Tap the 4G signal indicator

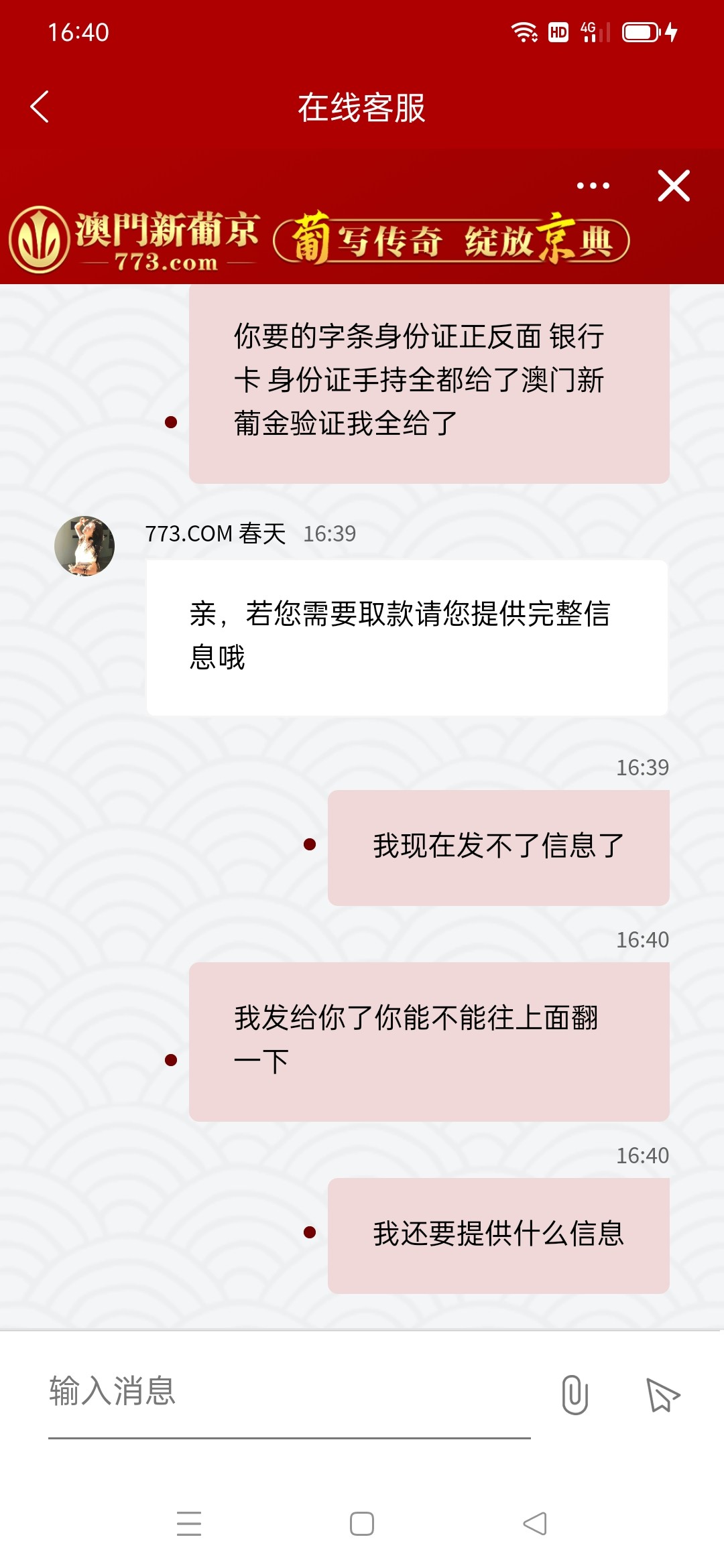point(594,32)
